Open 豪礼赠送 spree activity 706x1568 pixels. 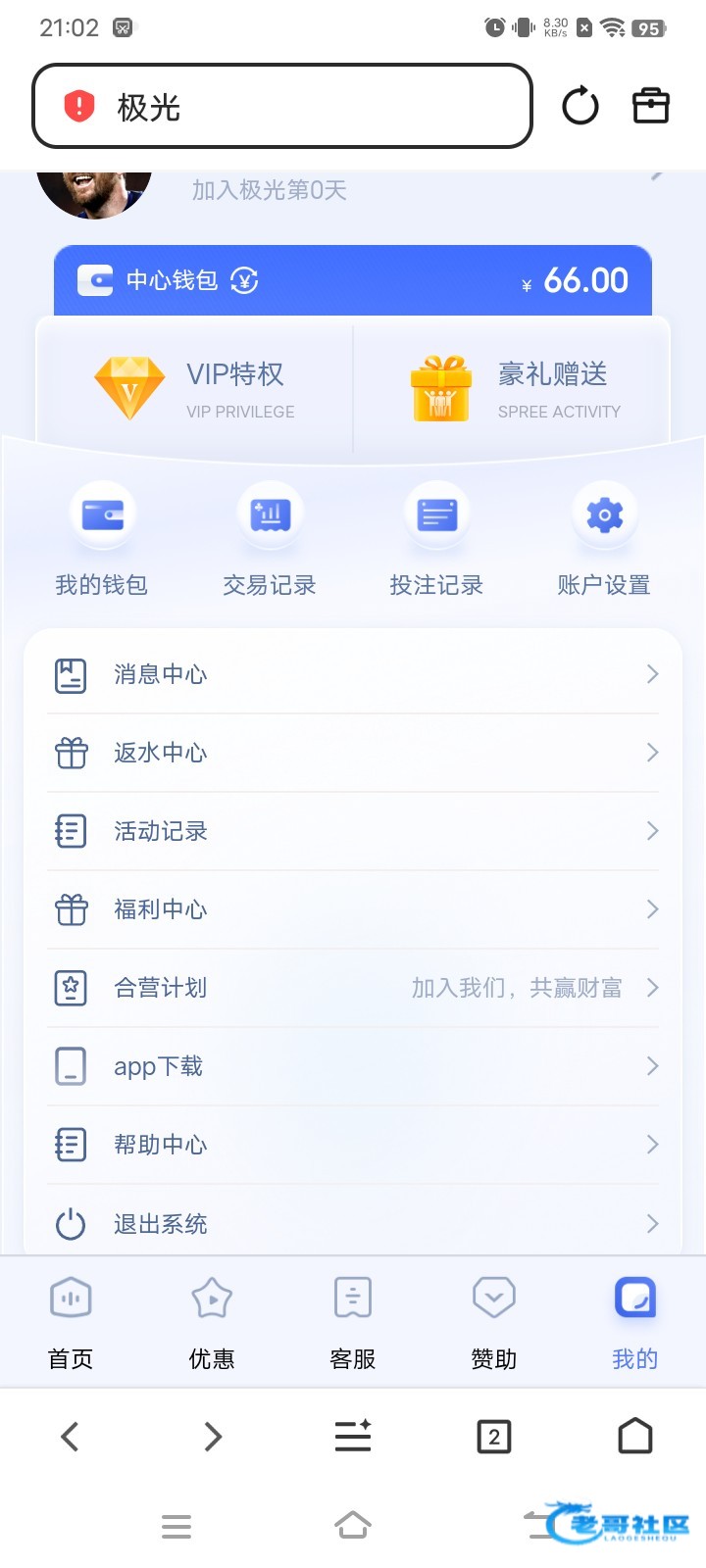pos(513,389)
